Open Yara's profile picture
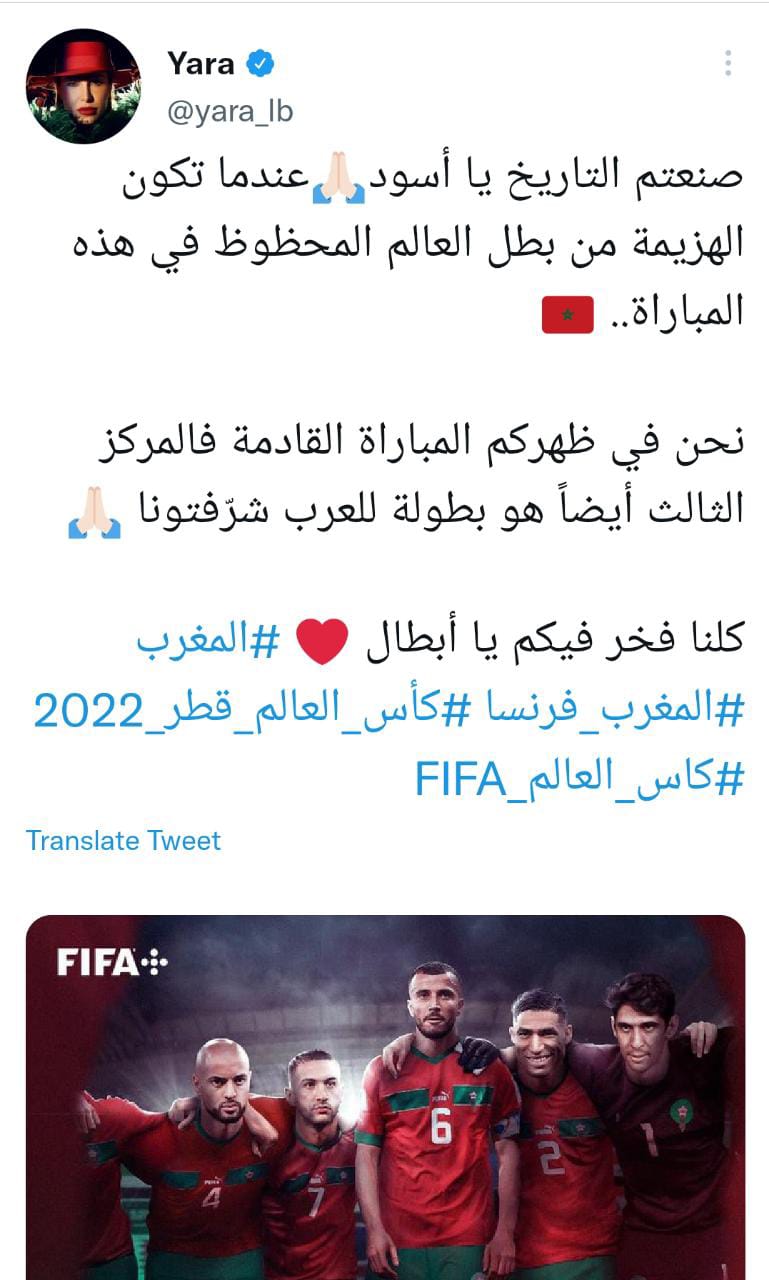 [83, 86]
